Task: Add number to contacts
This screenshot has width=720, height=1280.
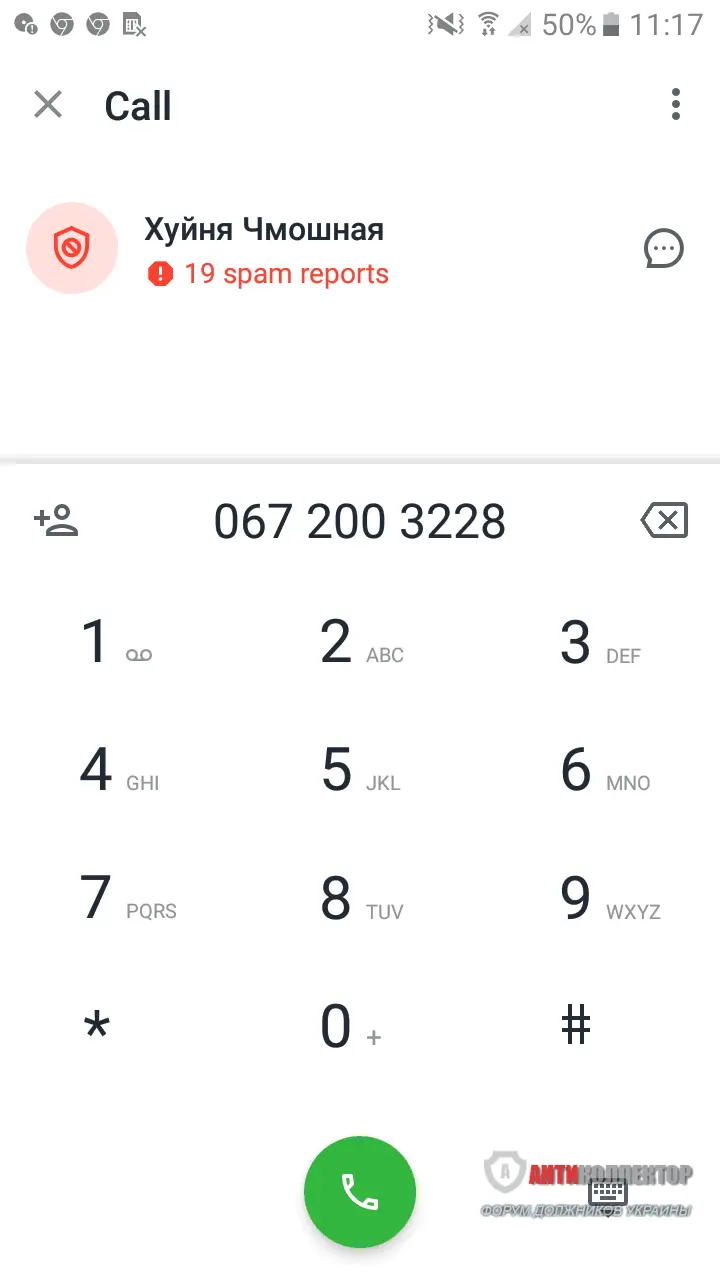Action: pyautogui.click(x=56, y=521)
